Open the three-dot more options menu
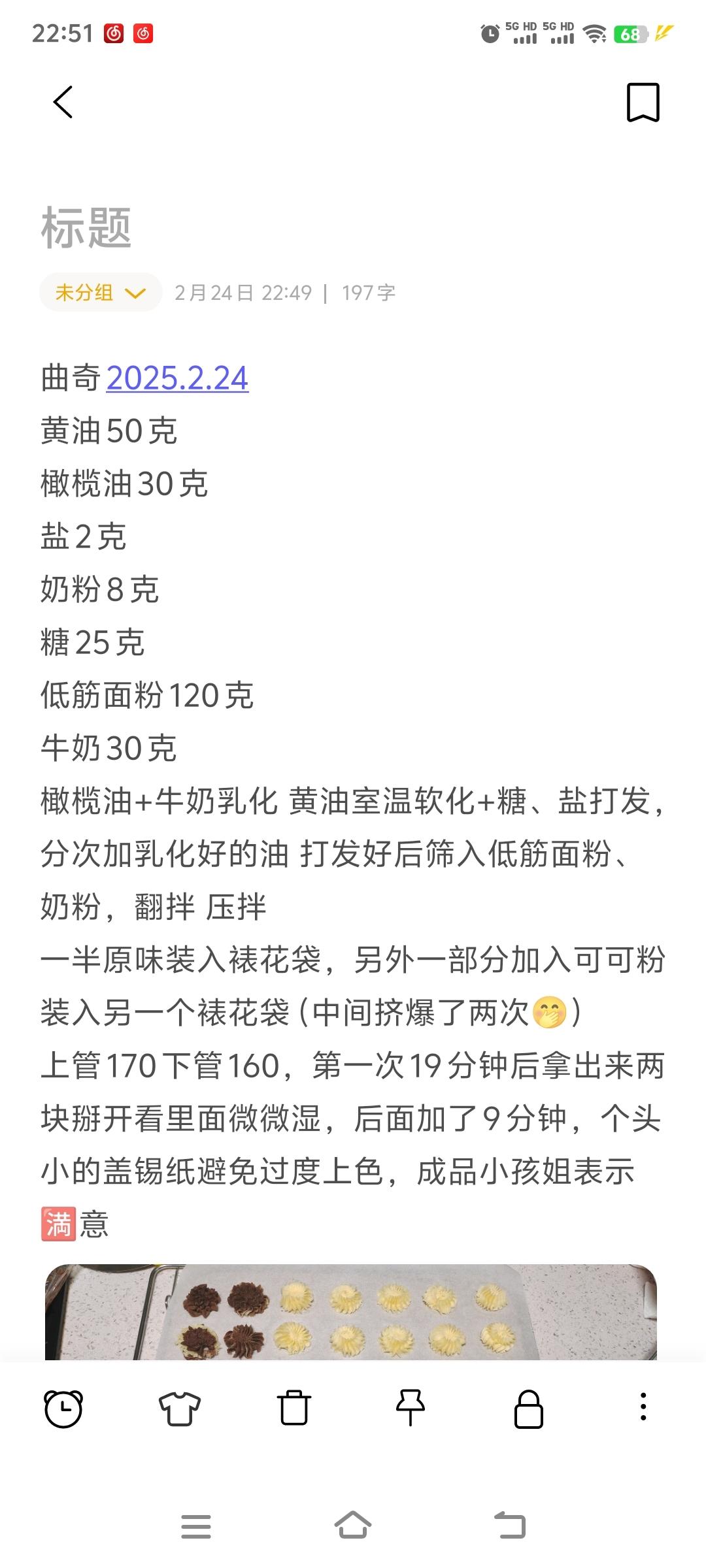This screenshot has width=706, height=1568. [643, 1407]
